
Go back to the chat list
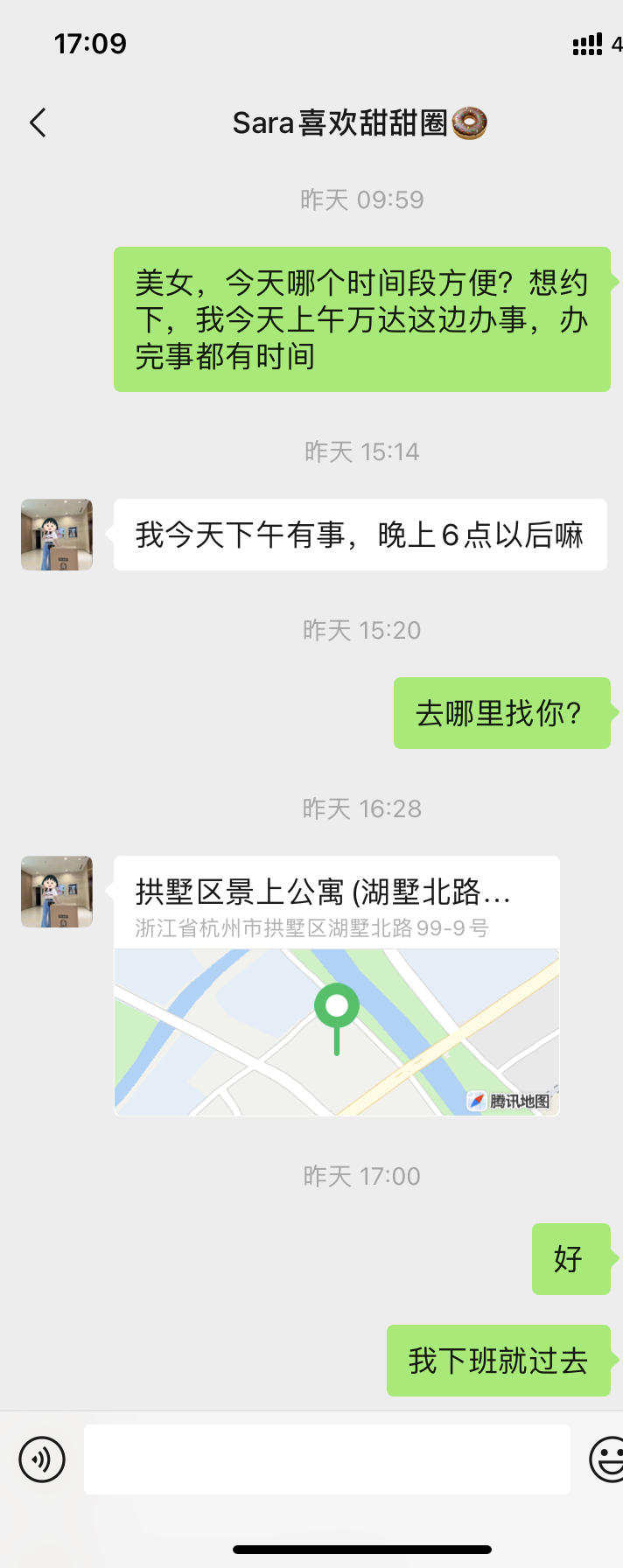pos(38,123)
